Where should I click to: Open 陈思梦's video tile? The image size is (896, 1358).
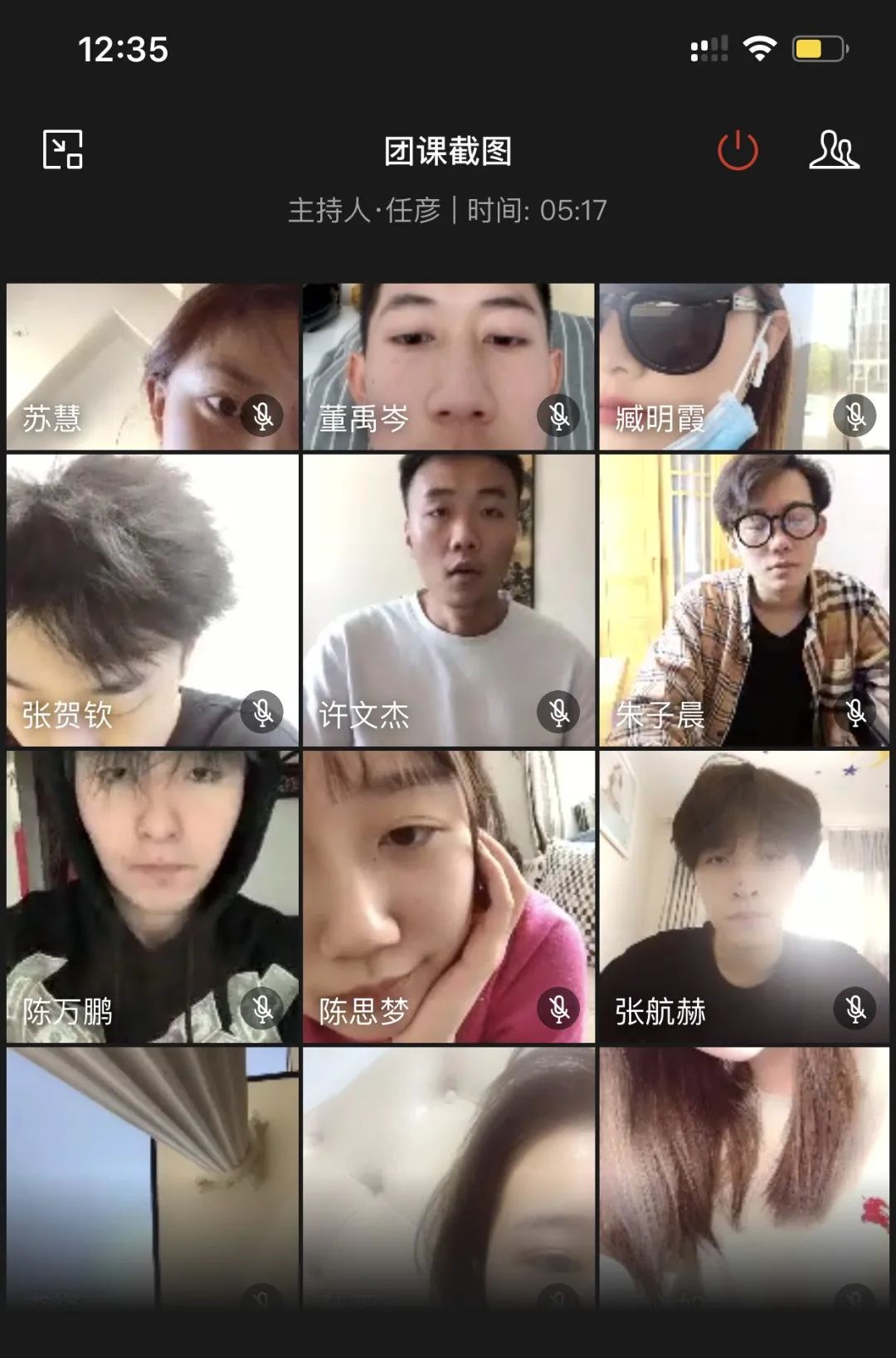[x=448, y=896]
